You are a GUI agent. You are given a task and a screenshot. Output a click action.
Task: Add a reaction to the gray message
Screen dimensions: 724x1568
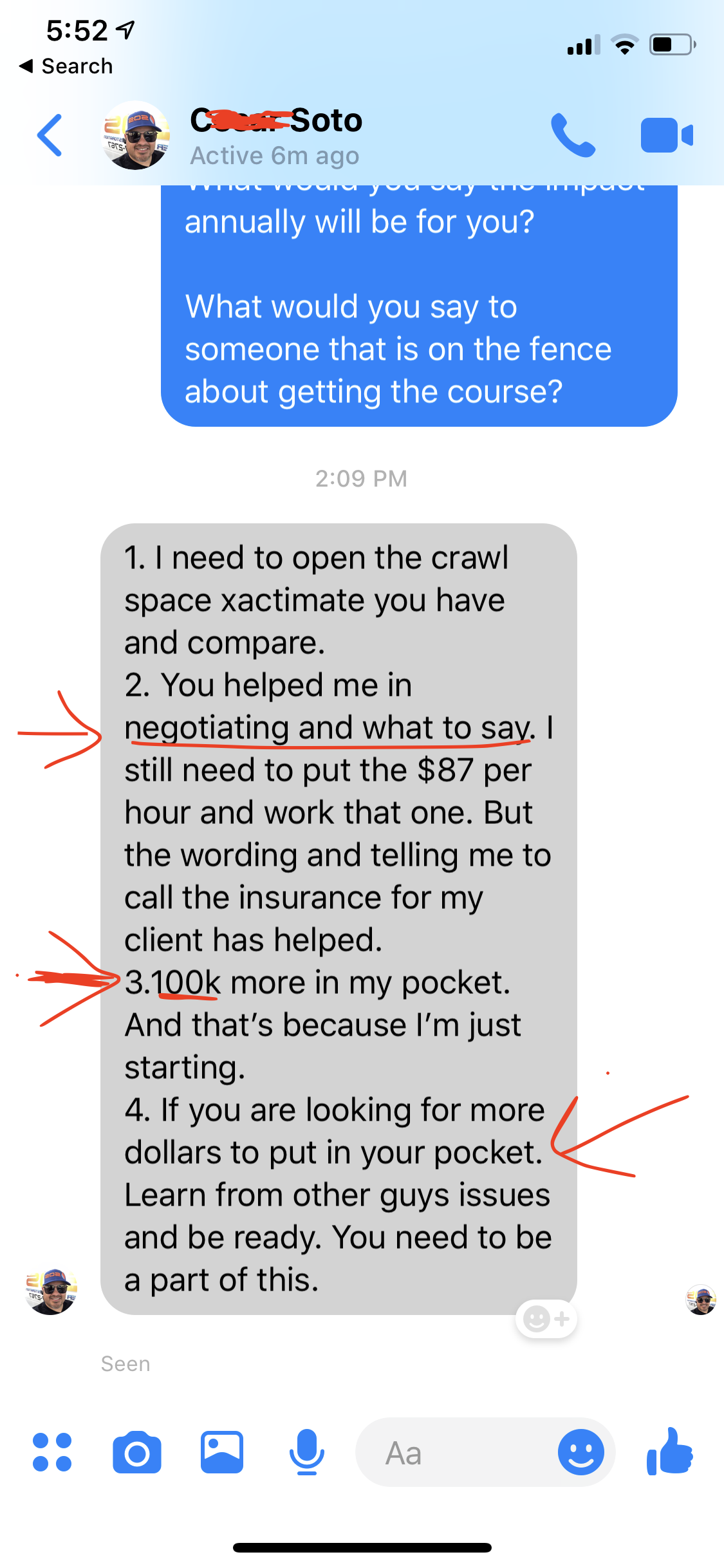(x=546, y=1319)
